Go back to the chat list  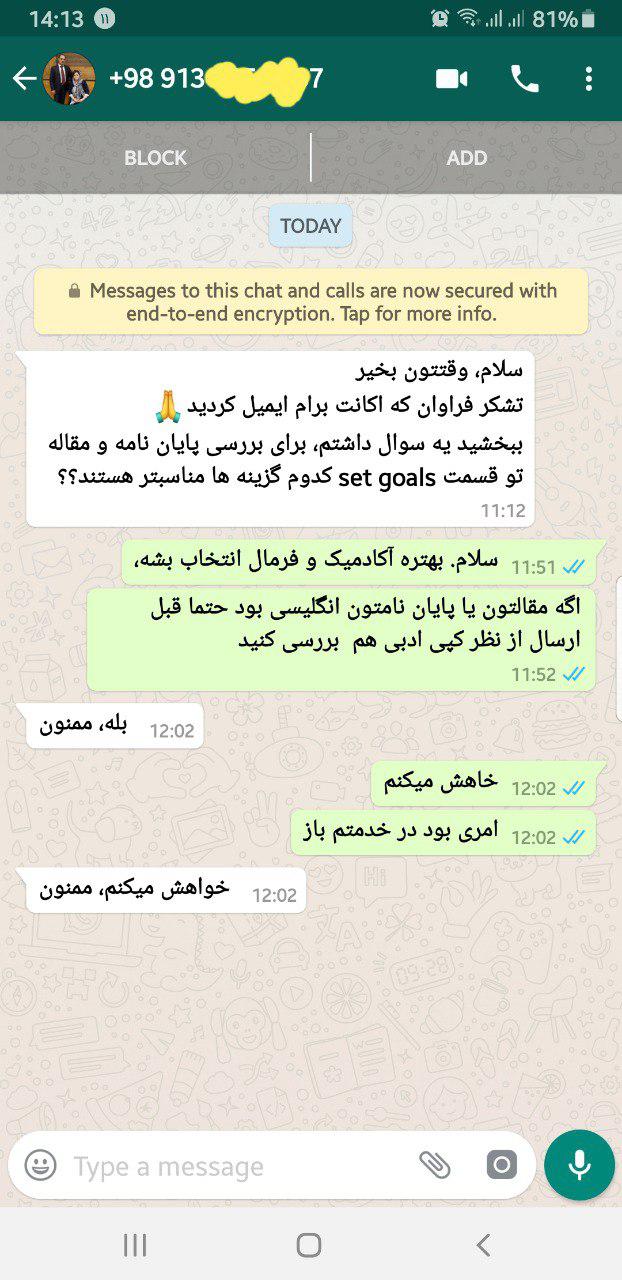24,79
